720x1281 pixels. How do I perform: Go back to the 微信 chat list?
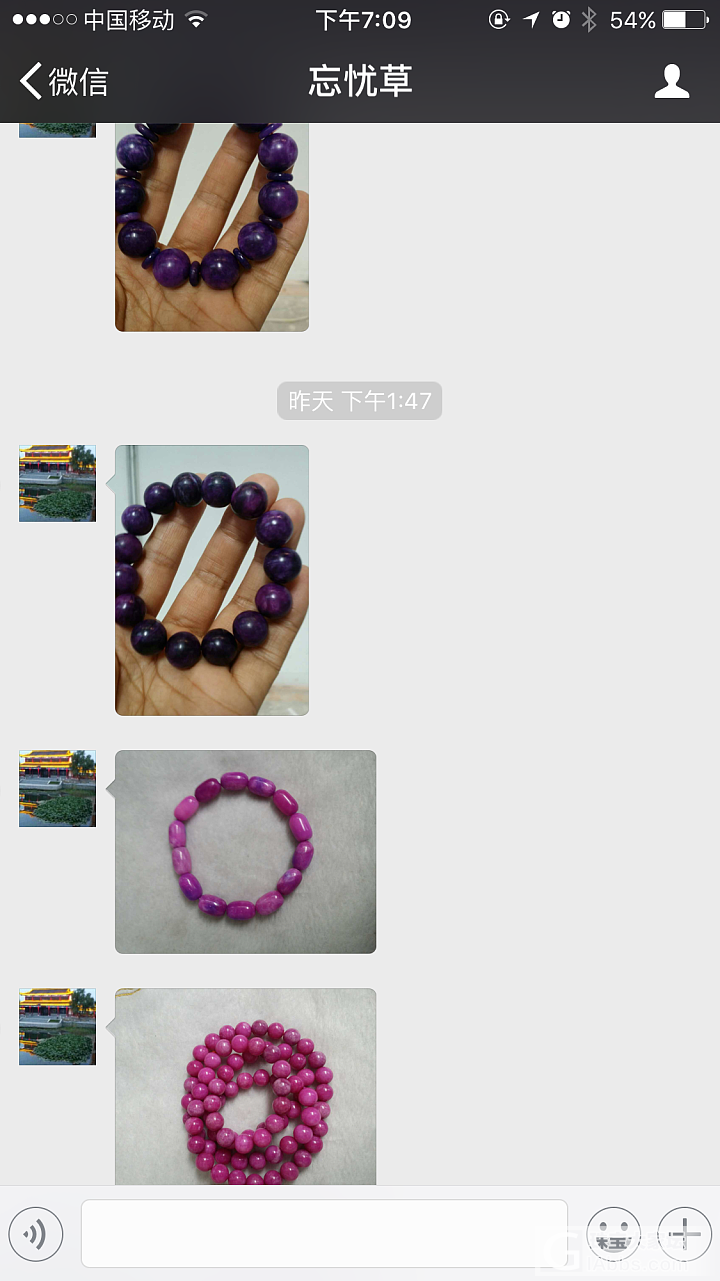pos(64,81)
